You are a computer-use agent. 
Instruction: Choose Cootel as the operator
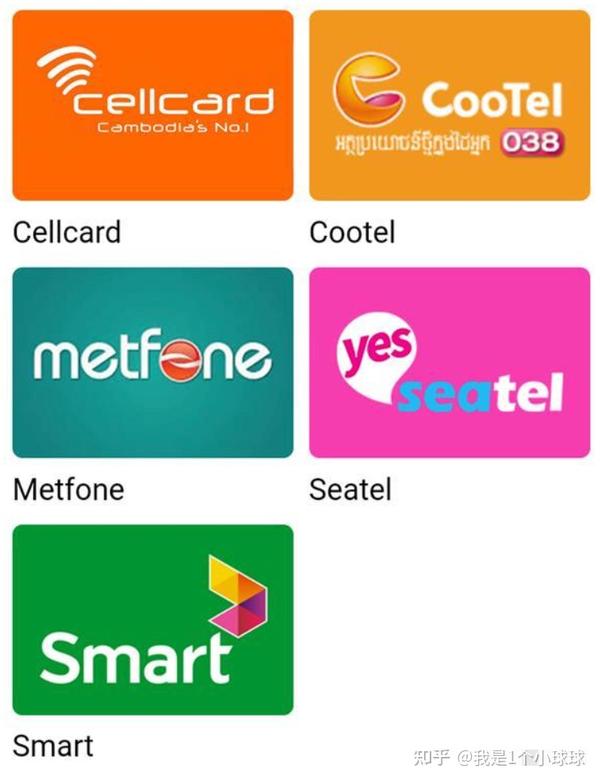tap(449, 105)
